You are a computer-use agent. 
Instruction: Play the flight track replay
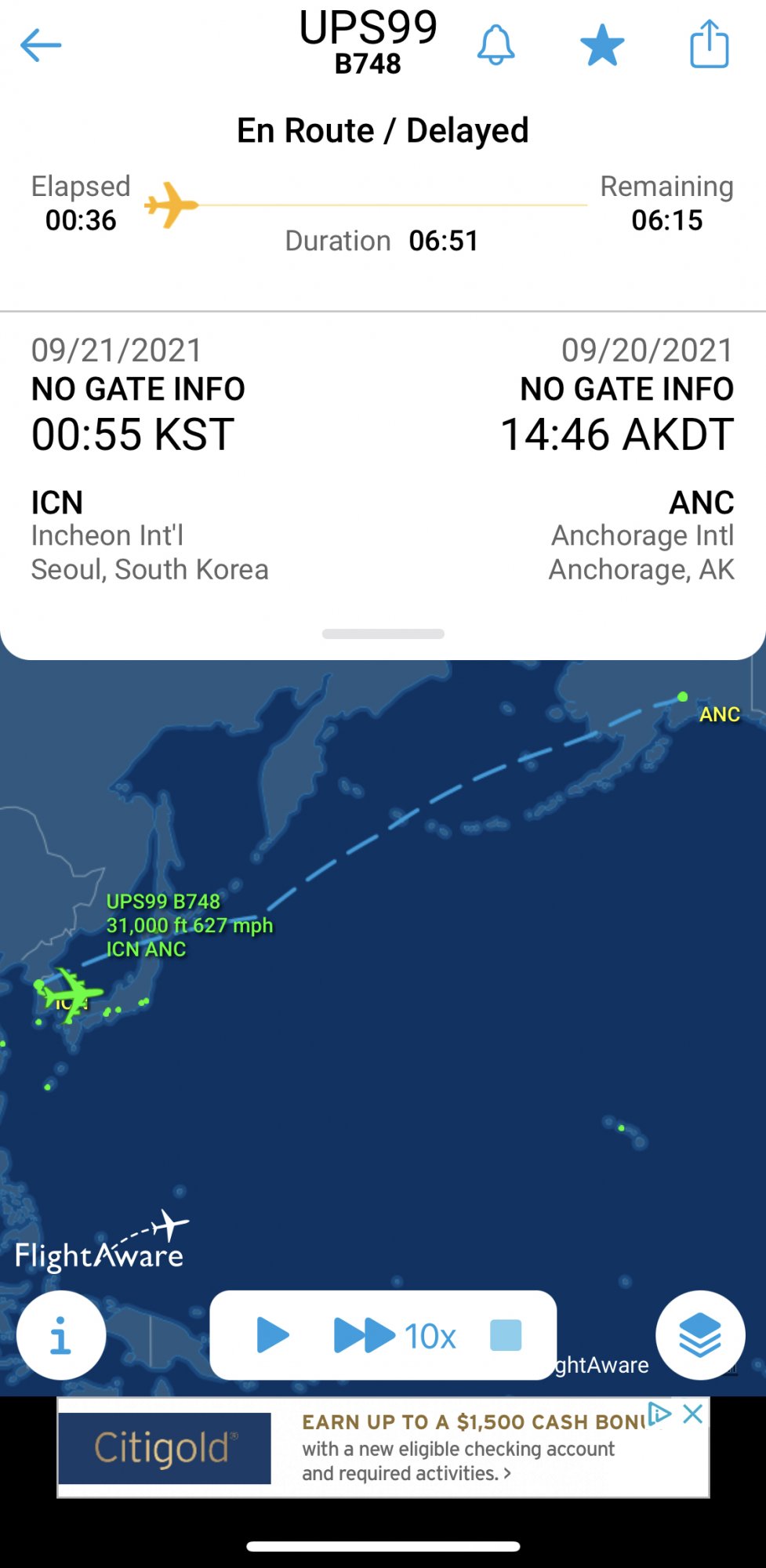coord(272,1335)
